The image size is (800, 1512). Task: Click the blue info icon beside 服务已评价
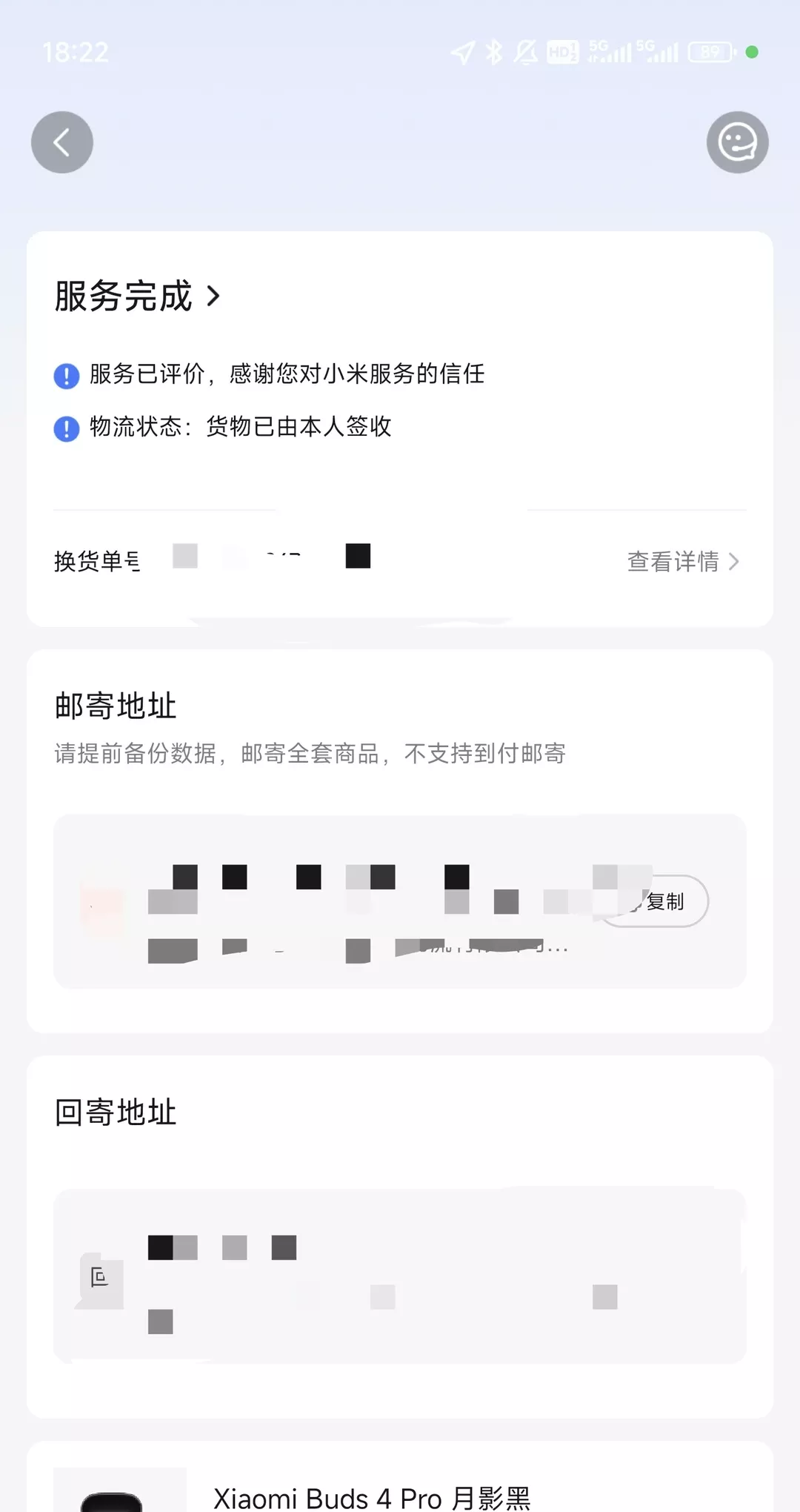[x=66, y=375]
